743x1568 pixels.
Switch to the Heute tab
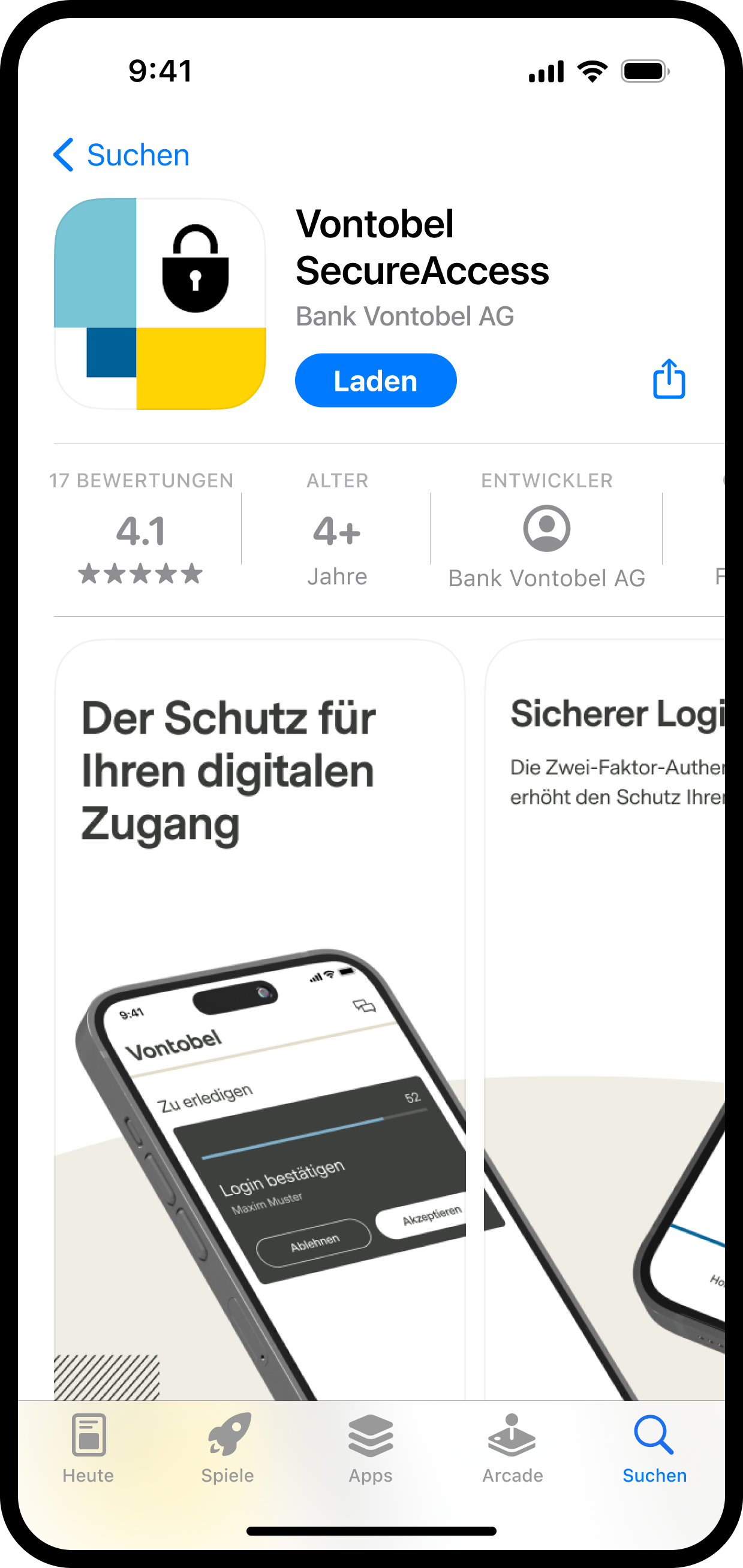88,1449
